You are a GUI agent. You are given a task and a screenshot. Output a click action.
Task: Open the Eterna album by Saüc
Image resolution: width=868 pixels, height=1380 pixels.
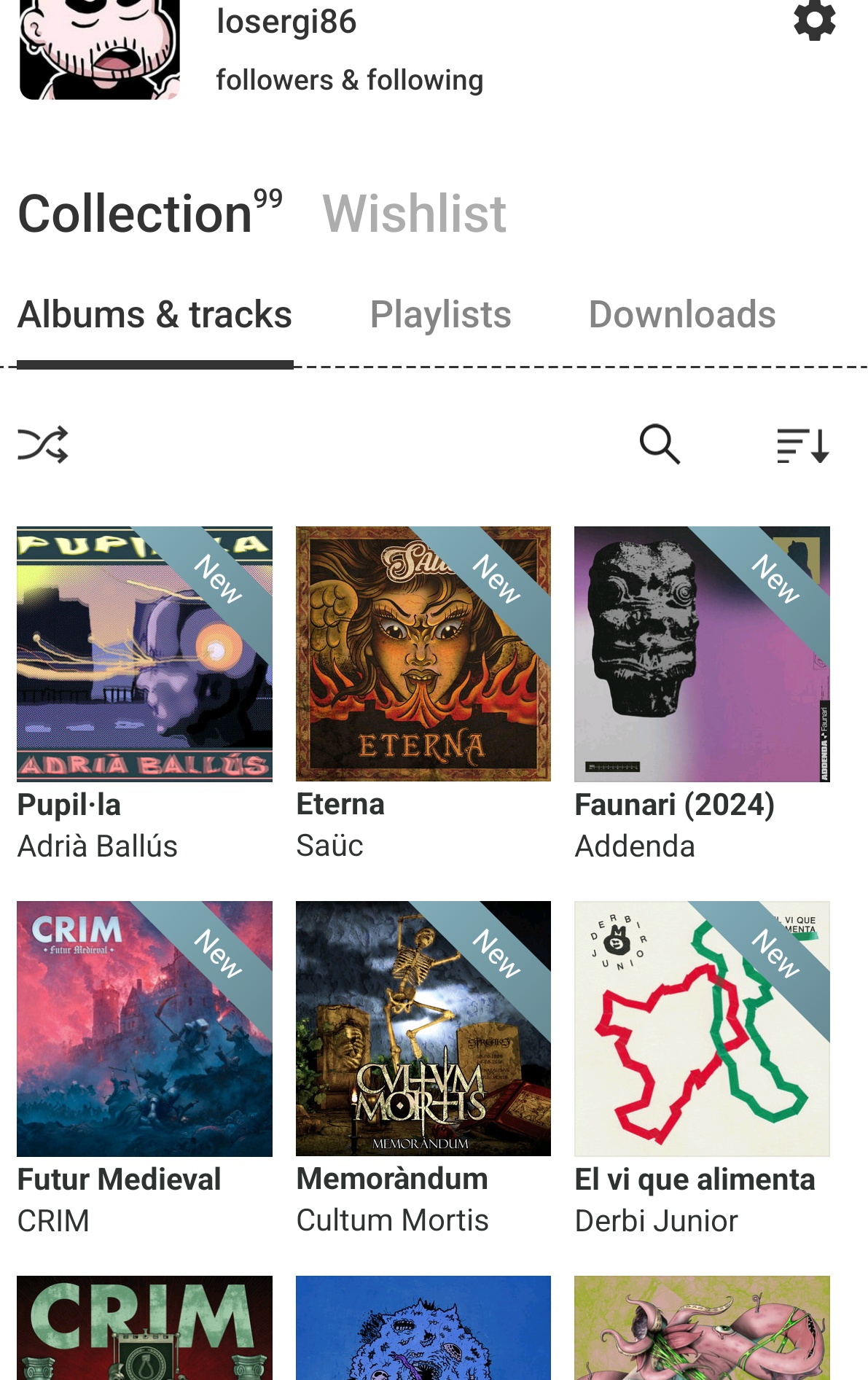pos(423,654)
